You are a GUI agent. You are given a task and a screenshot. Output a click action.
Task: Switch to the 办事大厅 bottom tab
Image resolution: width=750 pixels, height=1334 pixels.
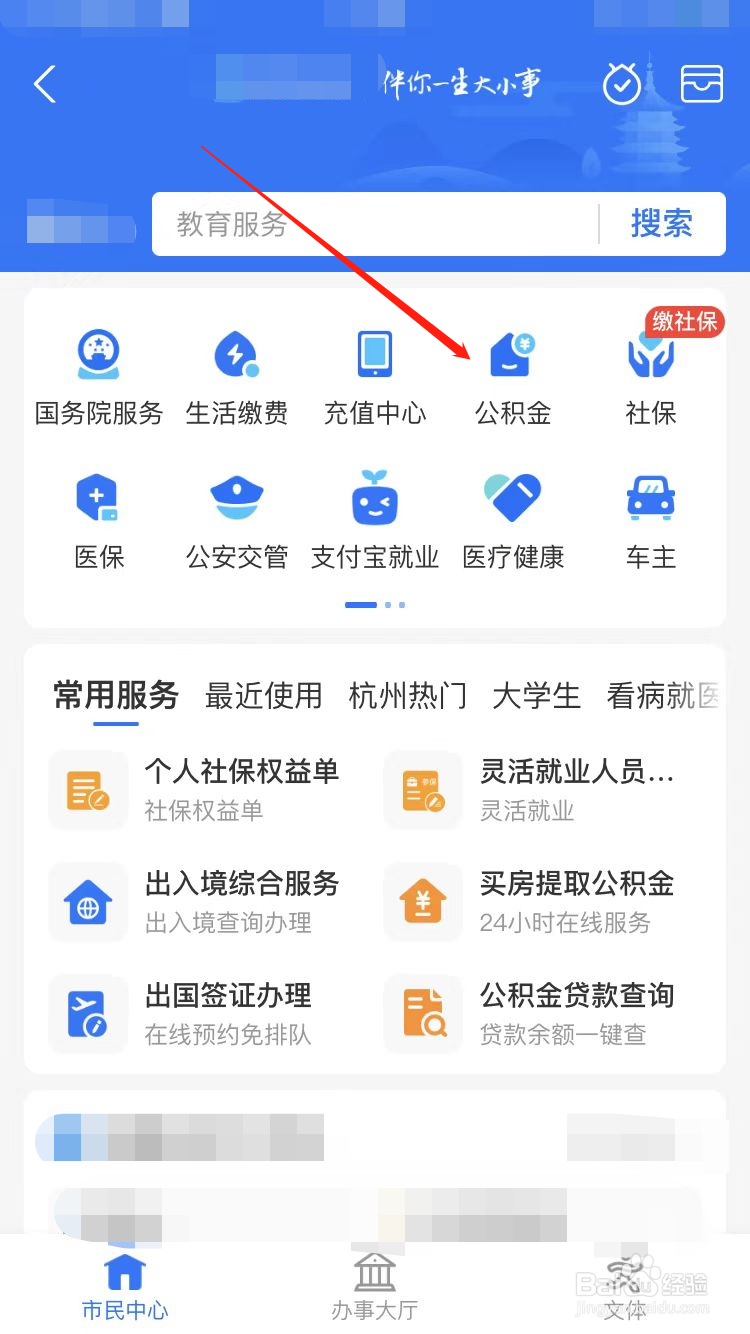pos(374,1285)
